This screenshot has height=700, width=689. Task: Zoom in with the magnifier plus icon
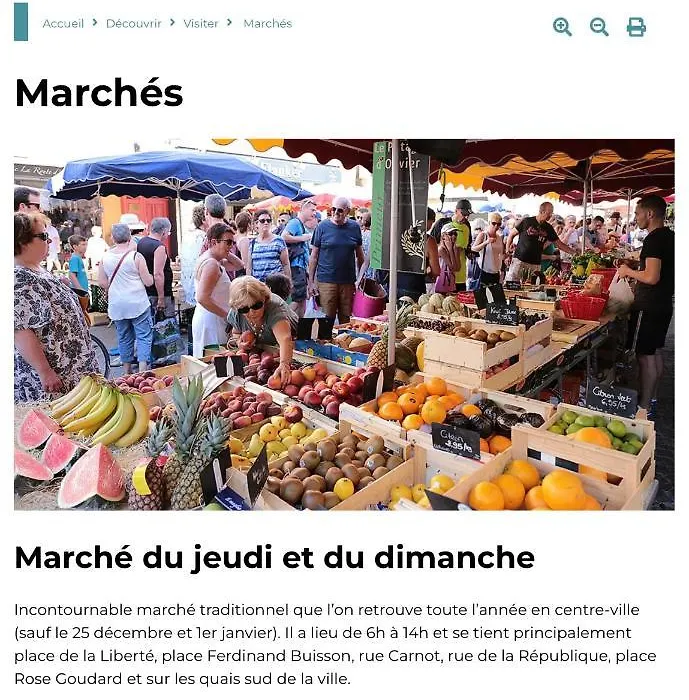pyautogui.click(x=562, y=27)
